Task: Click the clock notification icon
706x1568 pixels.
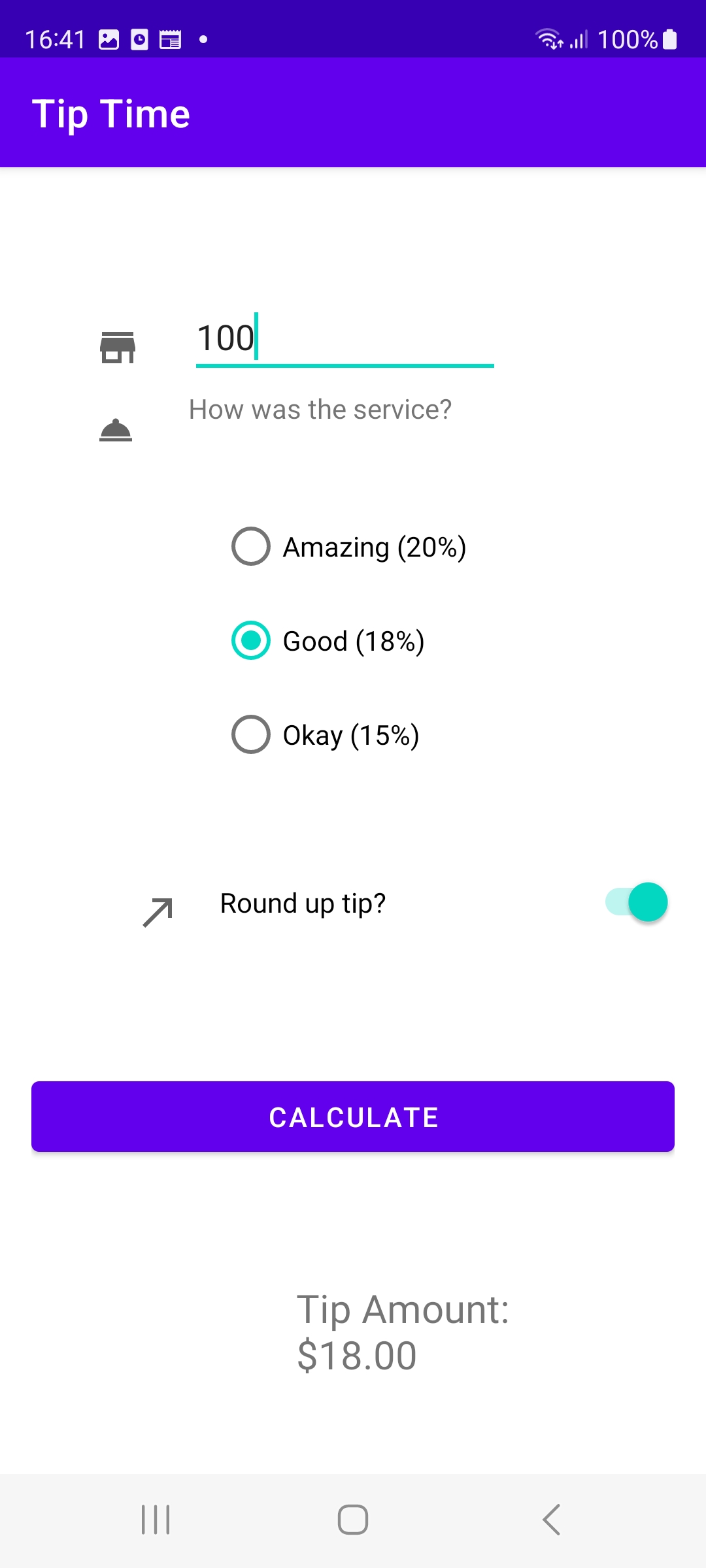Action: [139, 39]
